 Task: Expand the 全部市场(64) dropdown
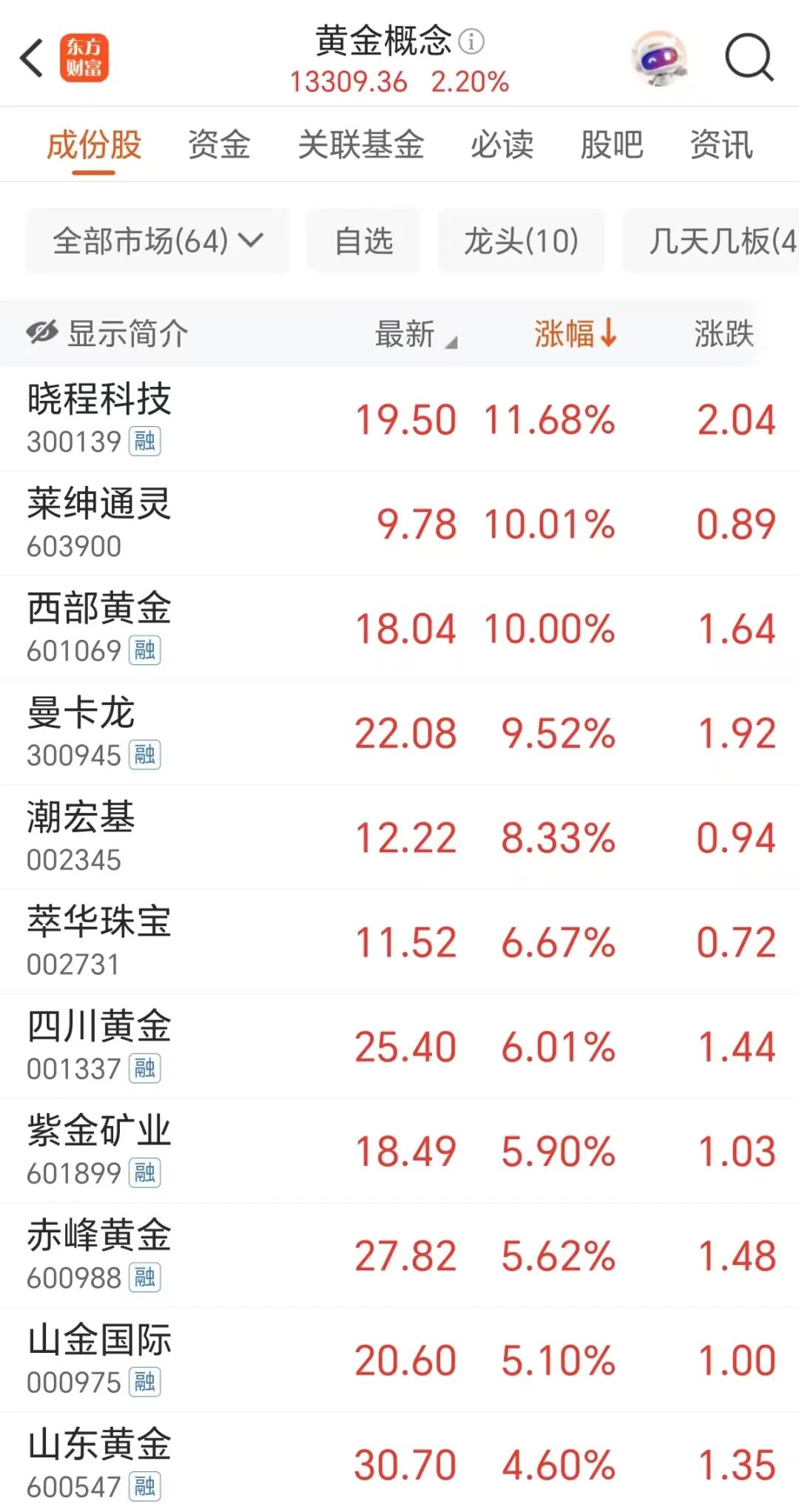[x=158, y=241]
